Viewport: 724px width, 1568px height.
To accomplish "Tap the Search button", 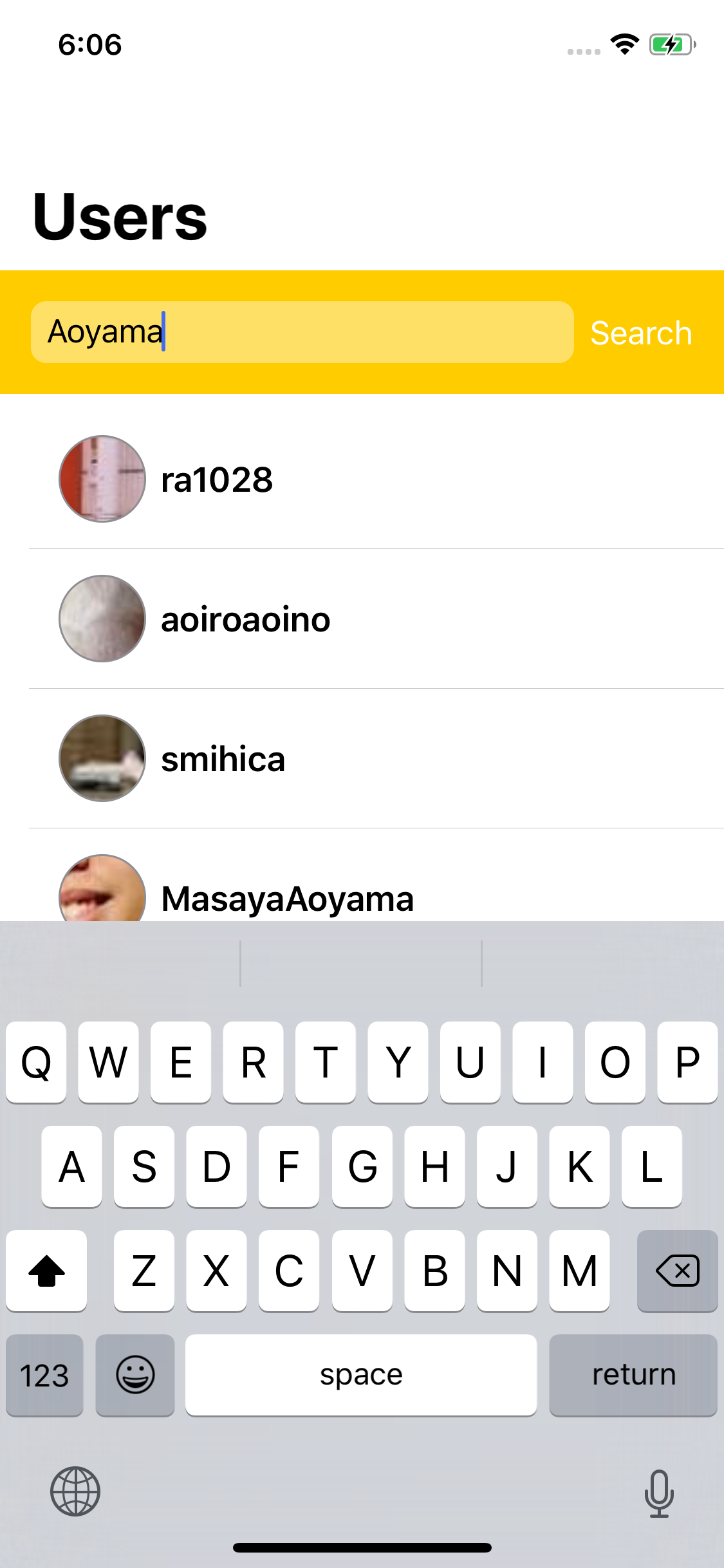I will [641, 333].
